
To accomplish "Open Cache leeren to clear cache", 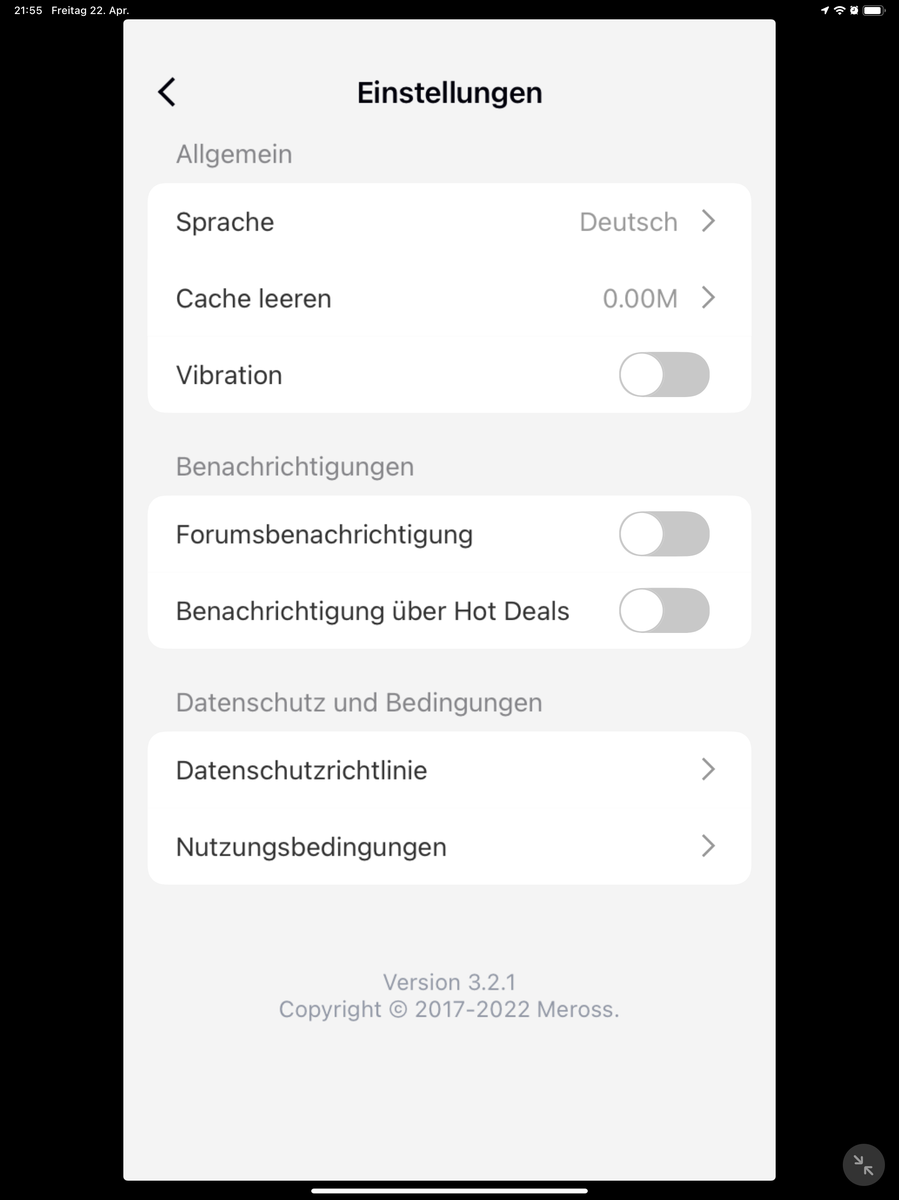I will pos(448,298).
